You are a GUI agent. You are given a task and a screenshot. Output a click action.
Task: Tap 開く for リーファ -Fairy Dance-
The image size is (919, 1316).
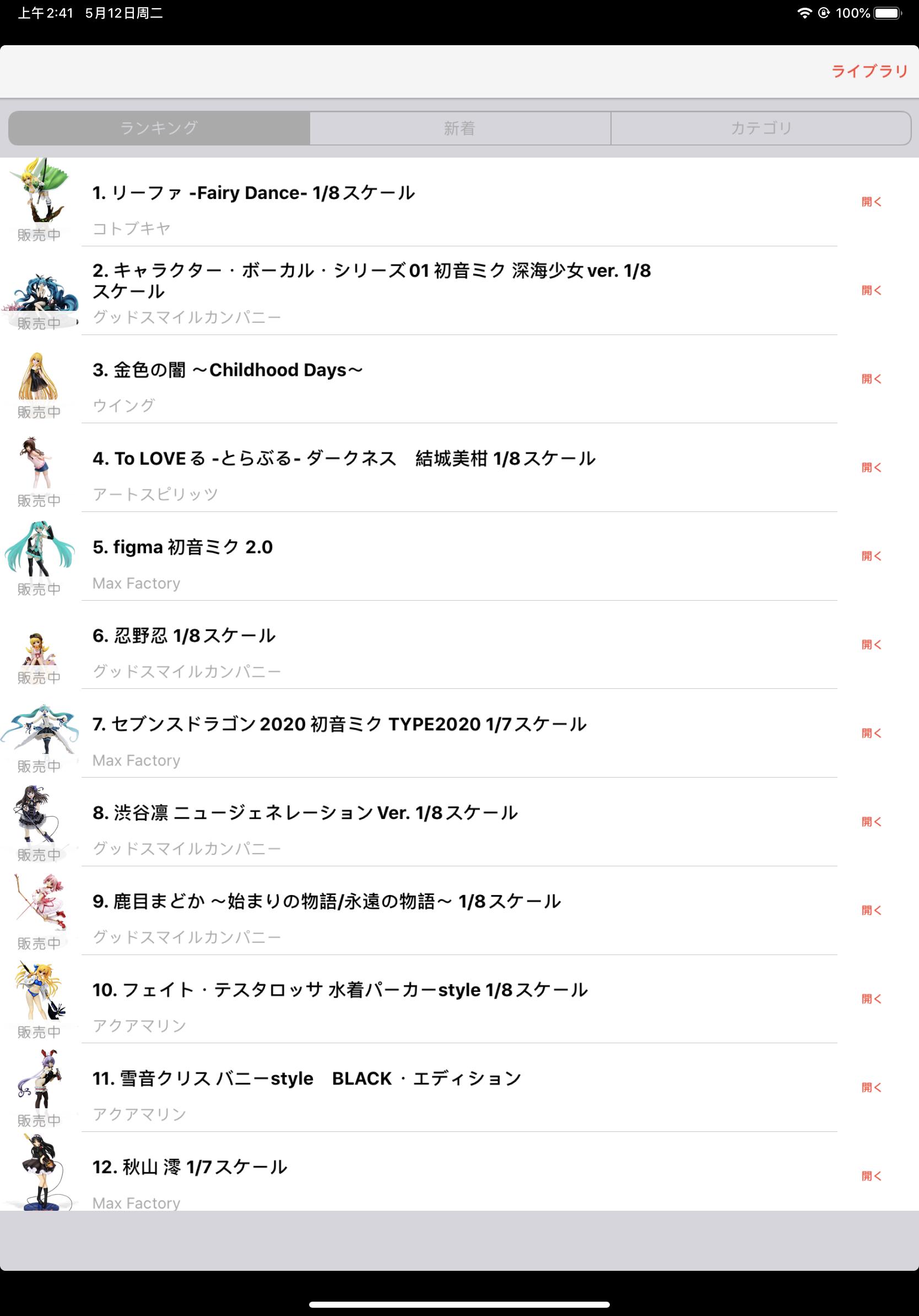pos(871,202)
